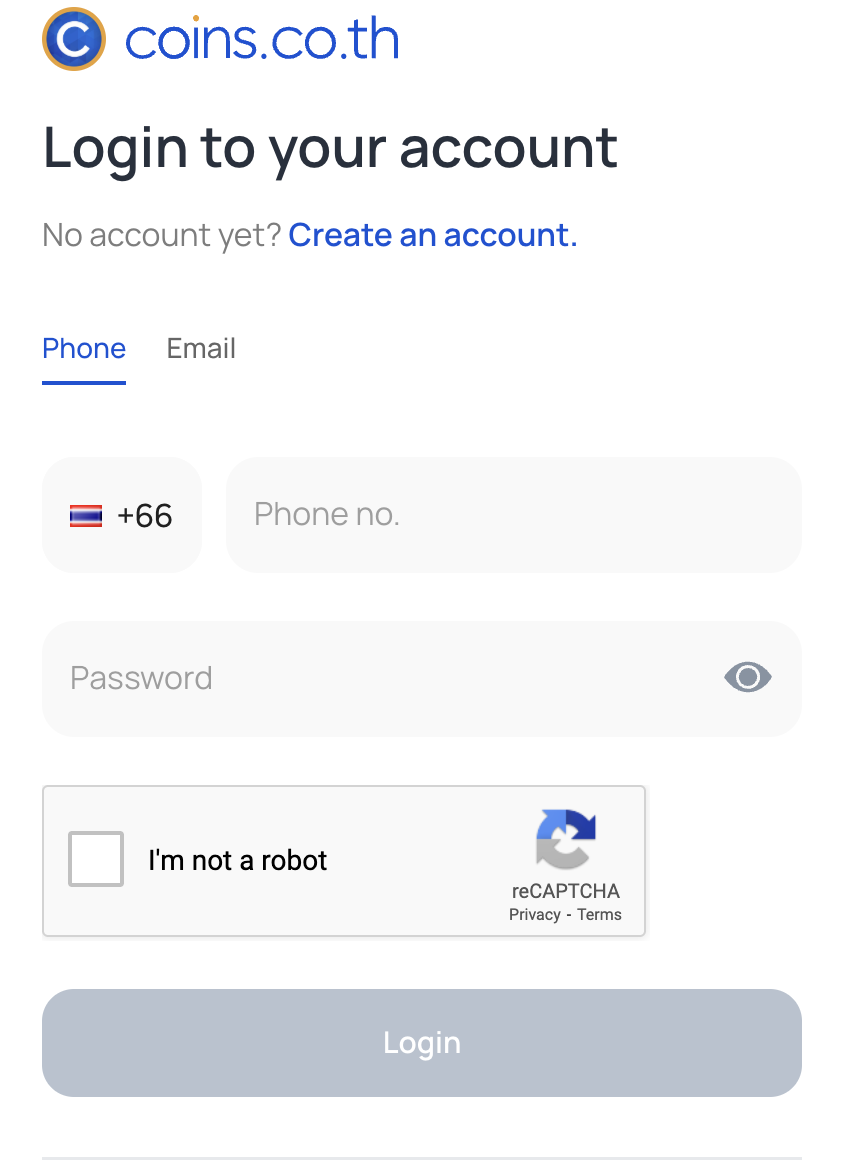Select the Phone login tab
This screenshot has width=852, height=1160.
pyautogui.click(x=84, y=349)
